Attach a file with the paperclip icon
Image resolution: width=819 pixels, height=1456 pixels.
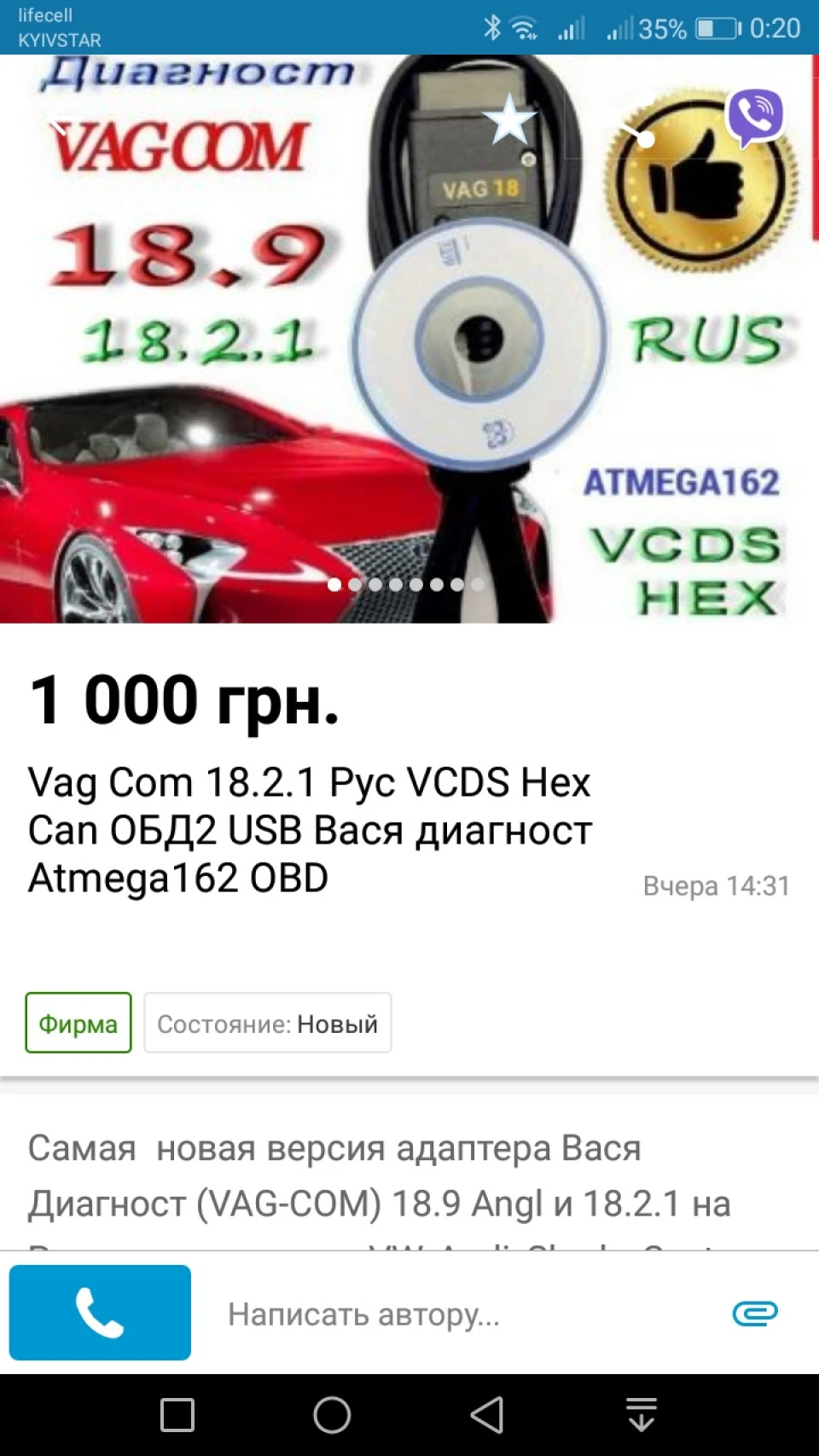click(x=755, y=1314)
